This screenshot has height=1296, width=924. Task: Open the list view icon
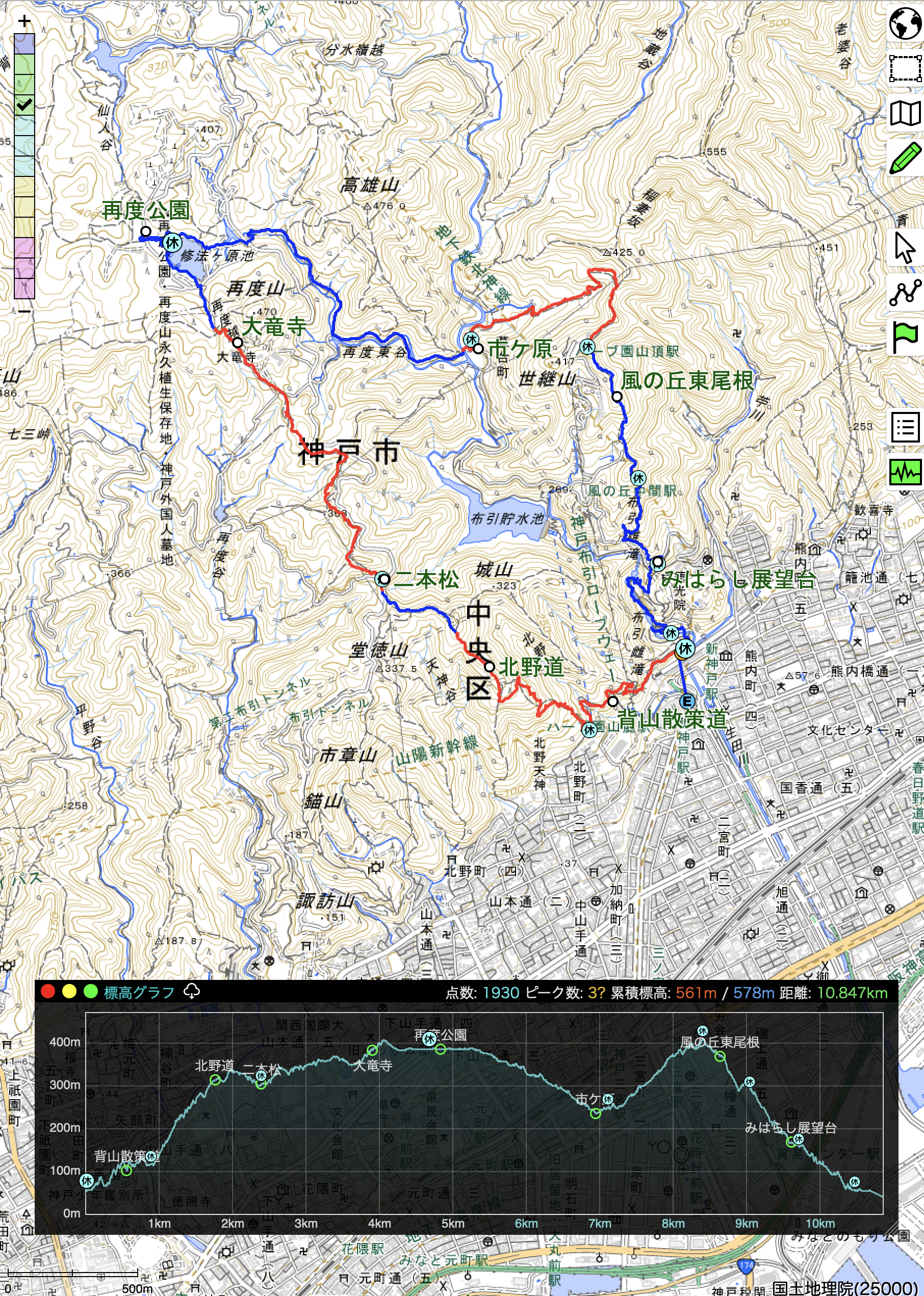[905, 427]
